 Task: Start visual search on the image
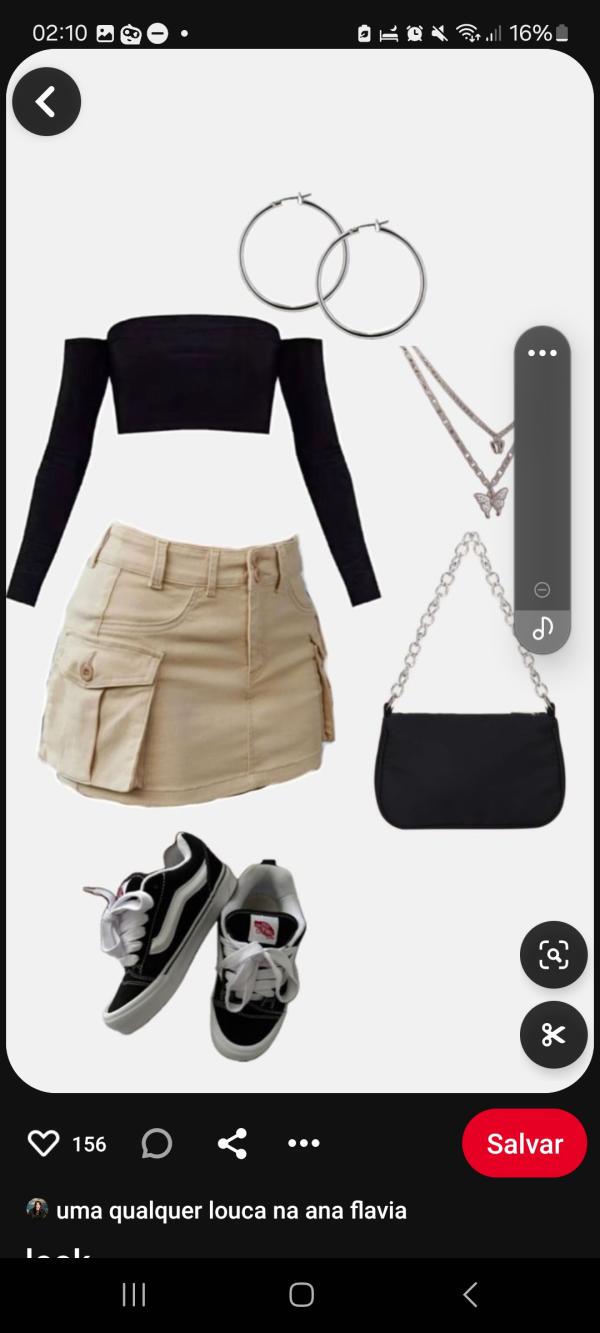pyautogui.click(x=553, y=955)
